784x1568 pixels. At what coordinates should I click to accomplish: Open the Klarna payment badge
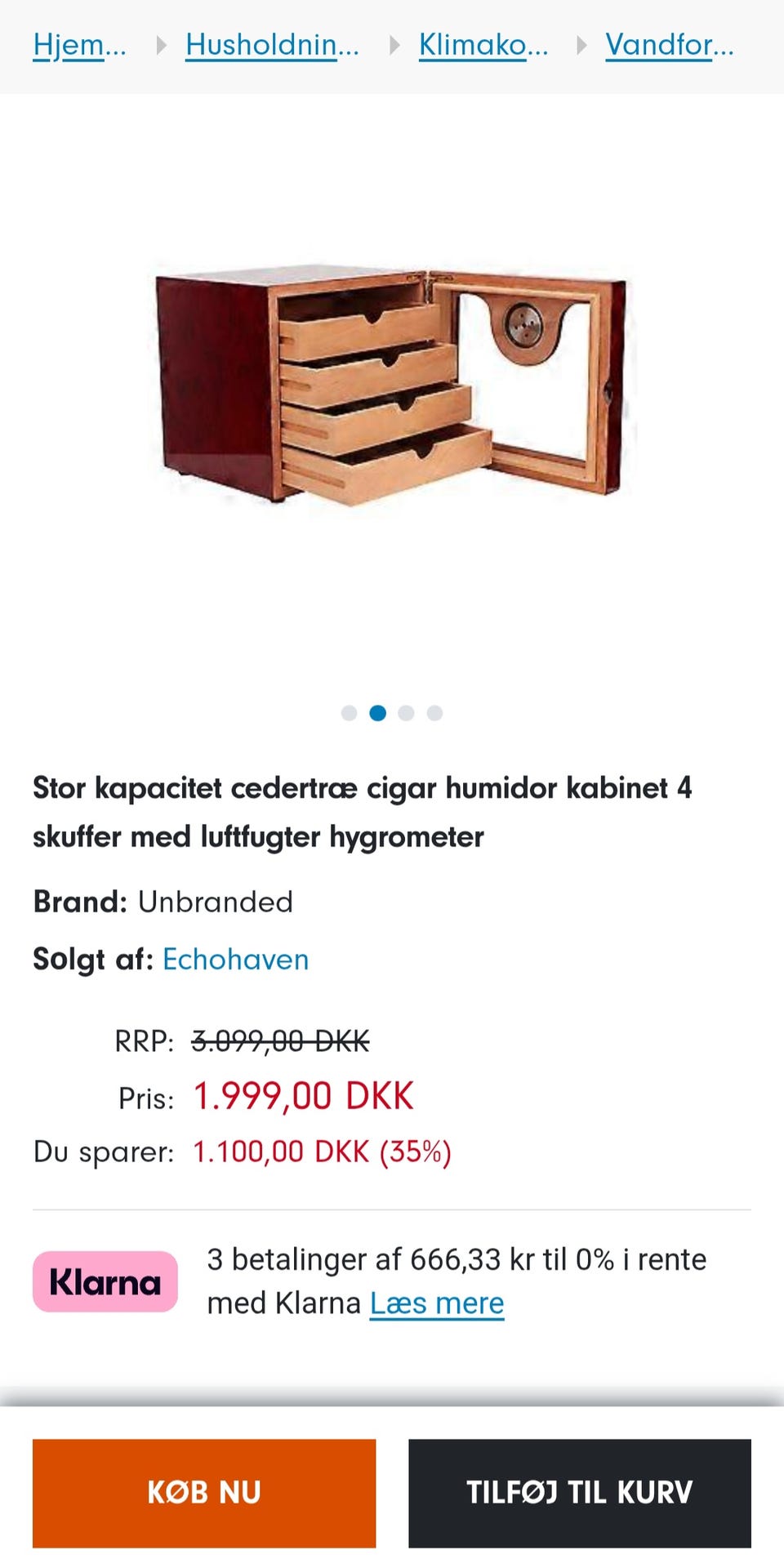click(105, 1282)
